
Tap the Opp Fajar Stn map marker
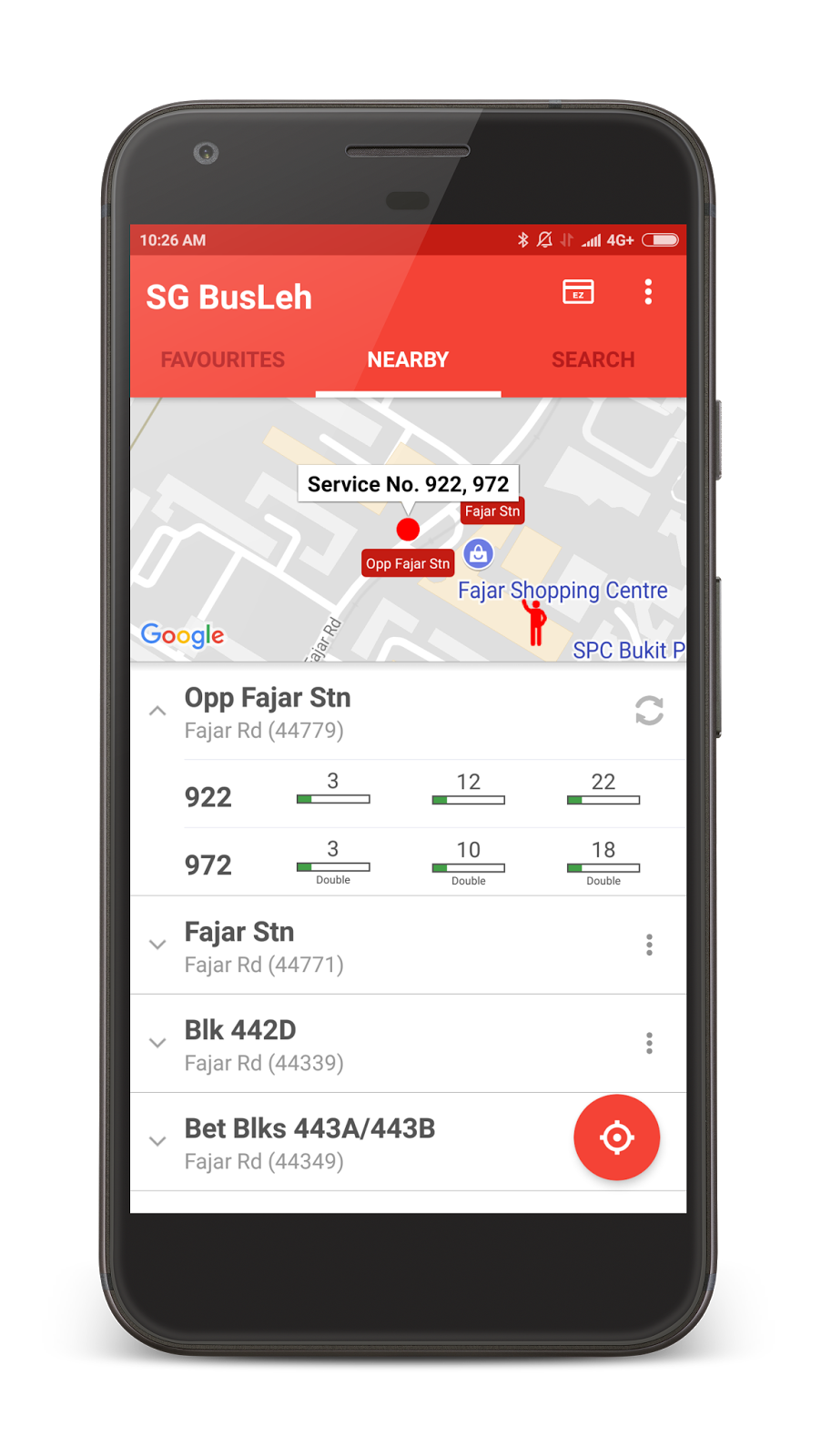[x=408, y=563]
